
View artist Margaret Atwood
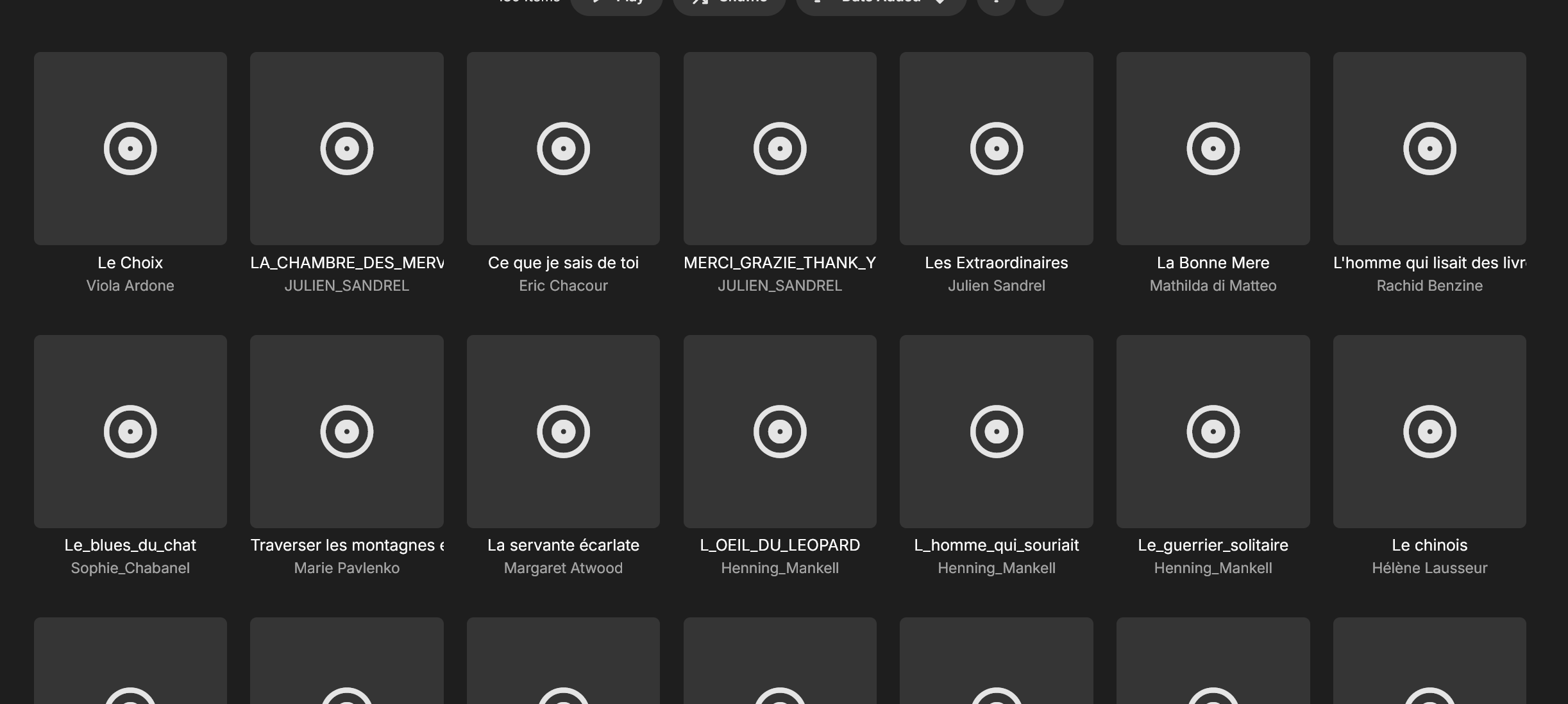coord(563,568)
